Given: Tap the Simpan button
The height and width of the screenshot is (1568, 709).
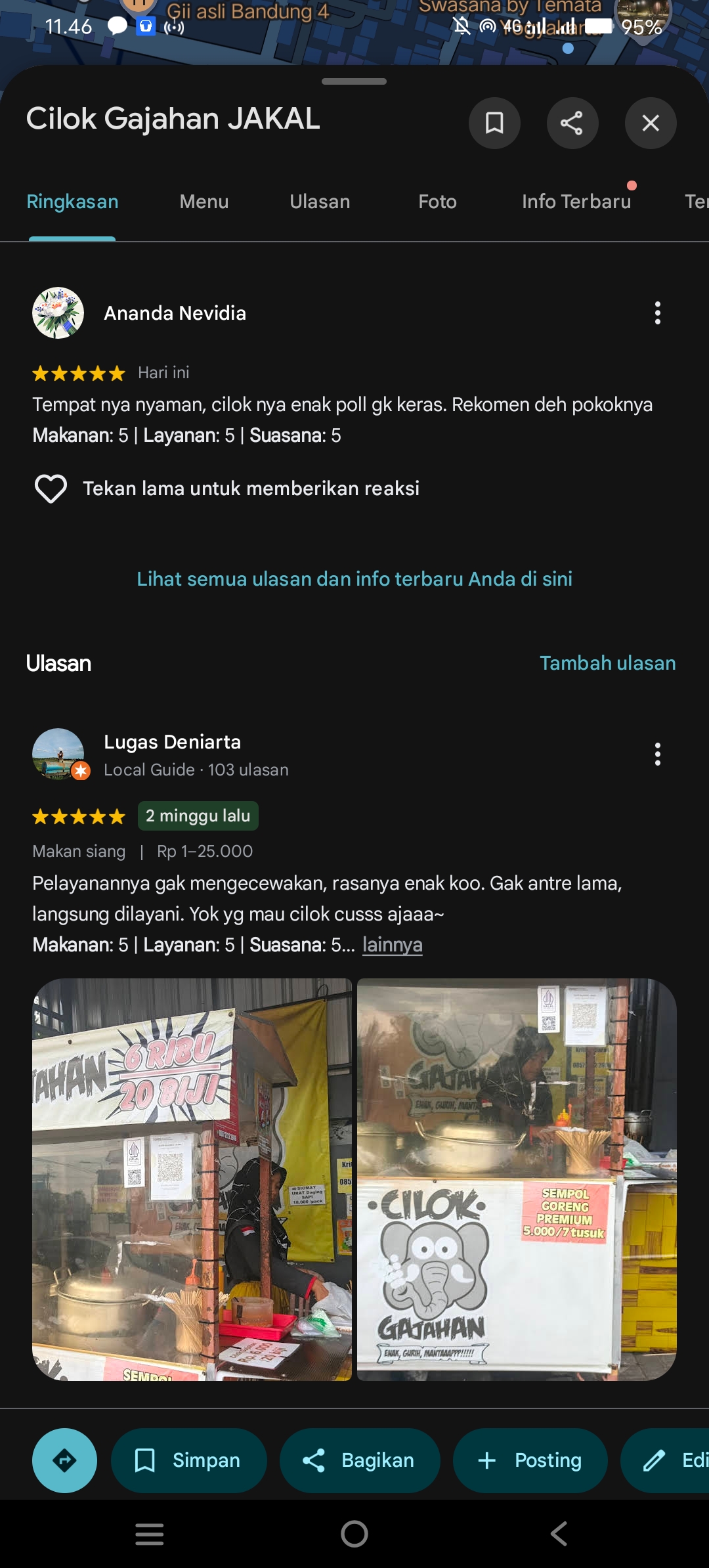Looking at the screenshot, I should [189, 1460].
